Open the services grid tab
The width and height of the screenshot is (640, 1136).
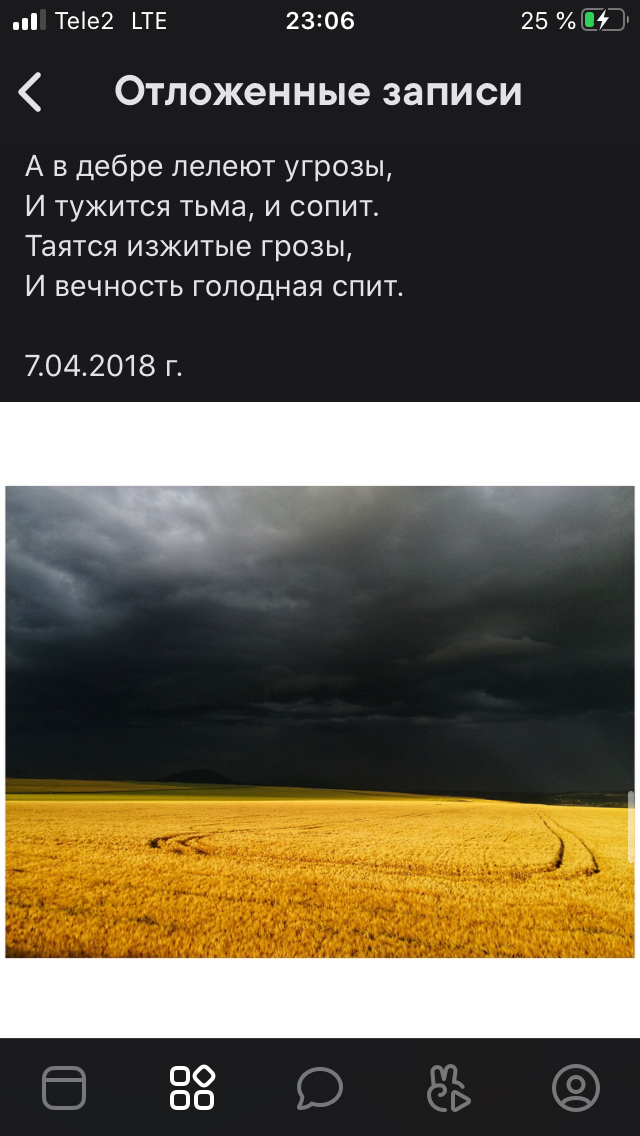pyautogui.click(x=192, y=1088)
